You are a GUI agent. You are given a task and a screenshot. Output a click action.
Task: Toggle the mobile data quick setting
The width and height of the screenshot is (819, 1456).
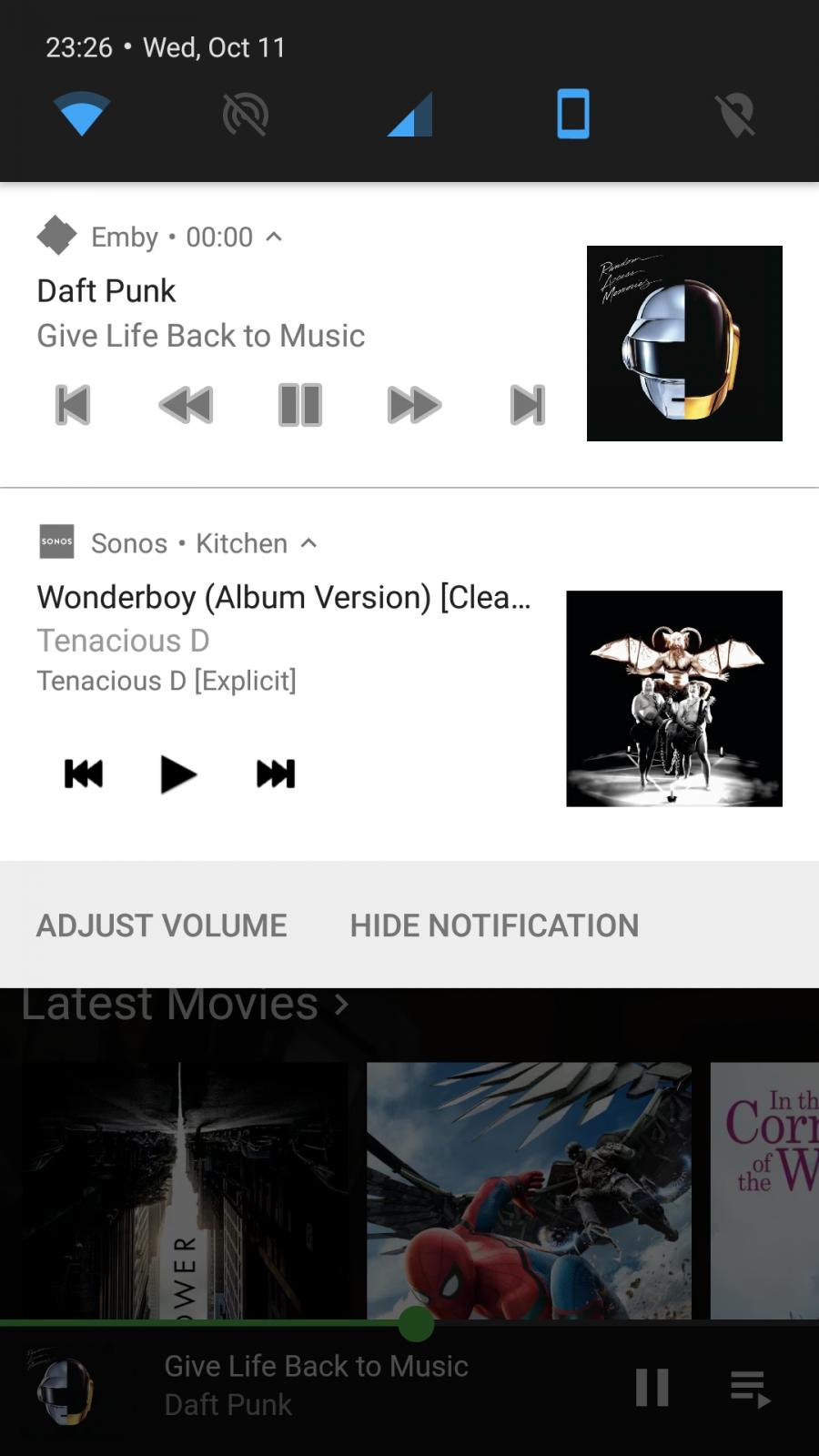pos(409,115)
